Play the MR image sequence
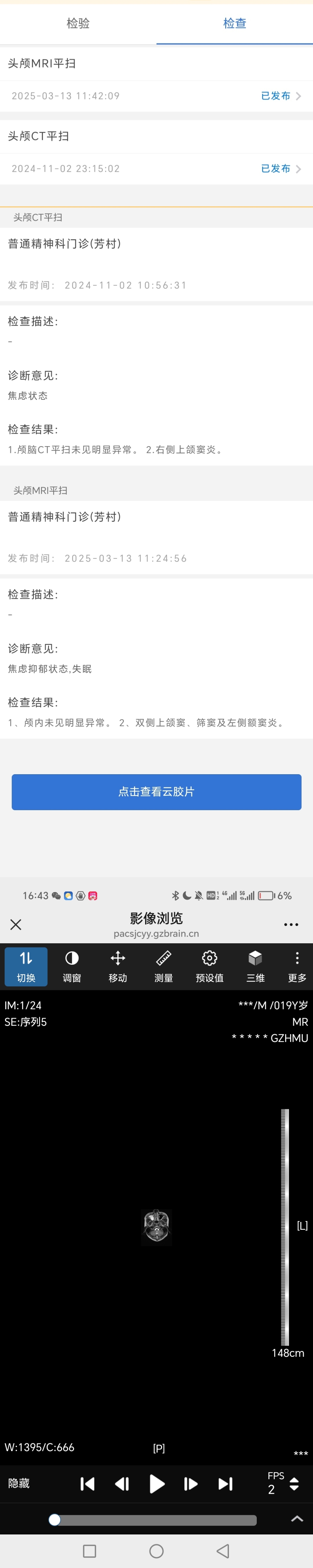Screen dimensions: 313x1568 pos(157,1484)
